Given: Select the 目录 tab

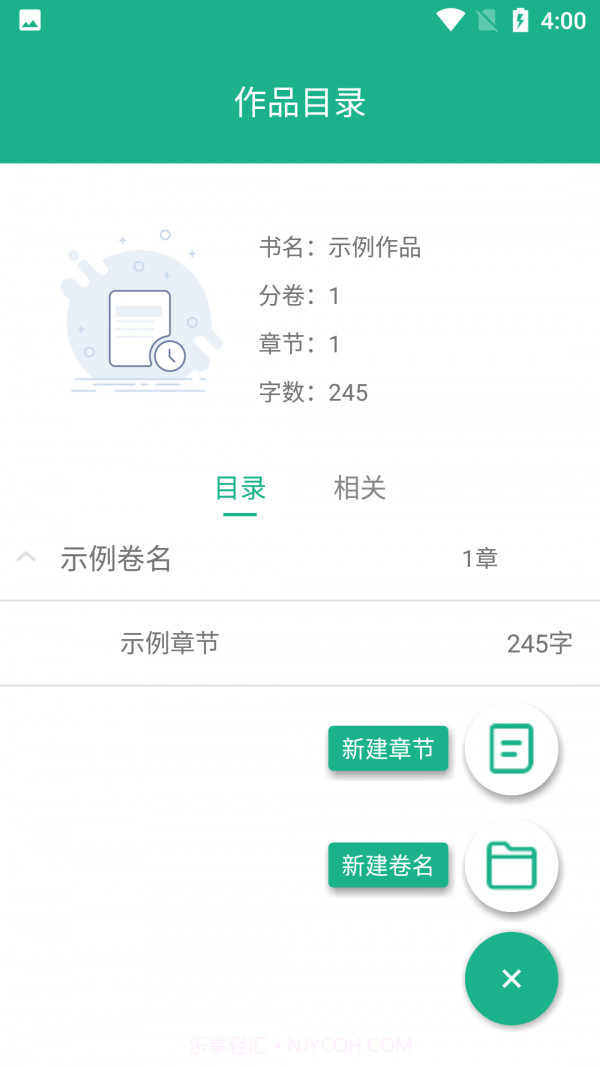Looking at the screenshot, I should 240,488.
